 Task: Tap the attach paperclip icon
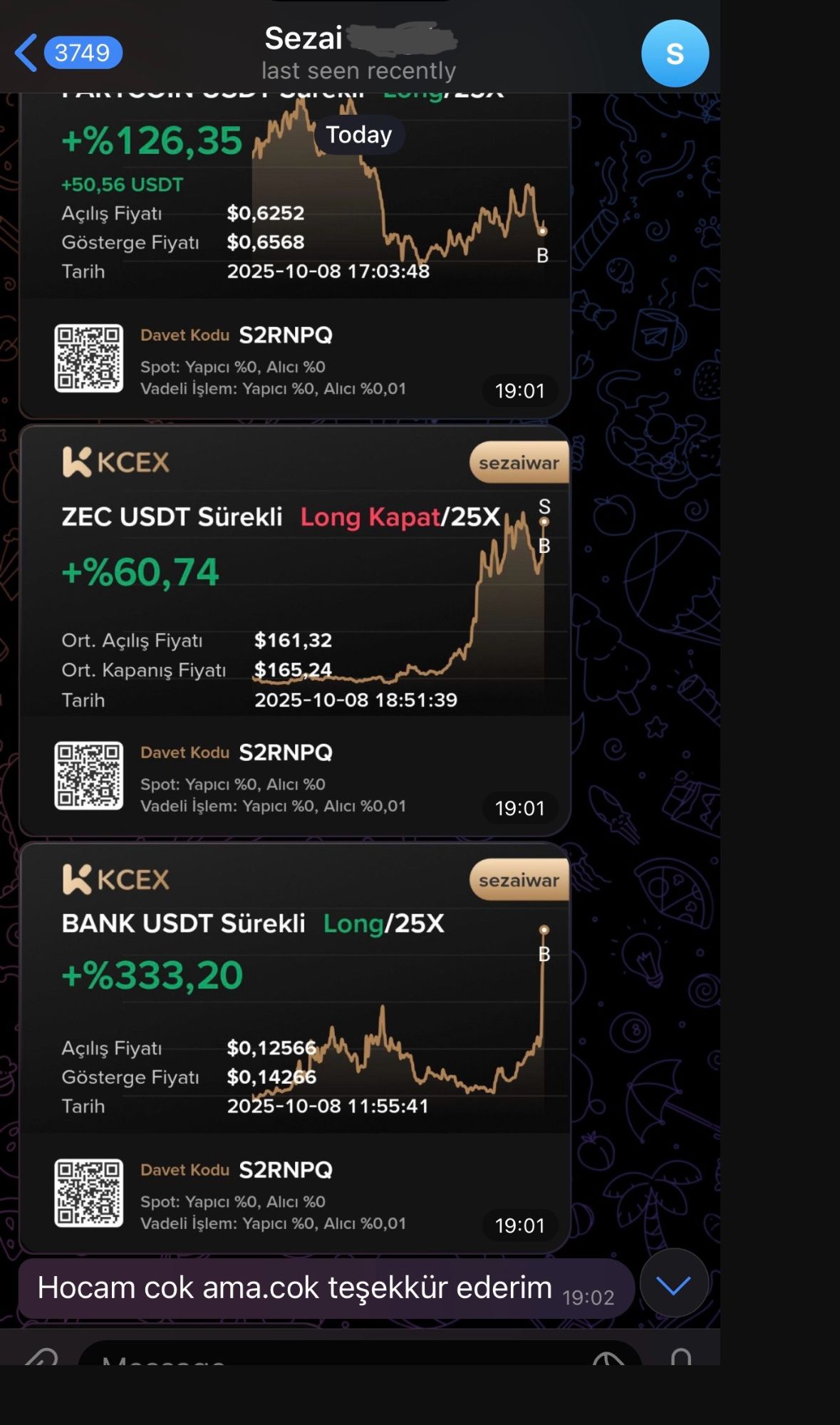41,1357
